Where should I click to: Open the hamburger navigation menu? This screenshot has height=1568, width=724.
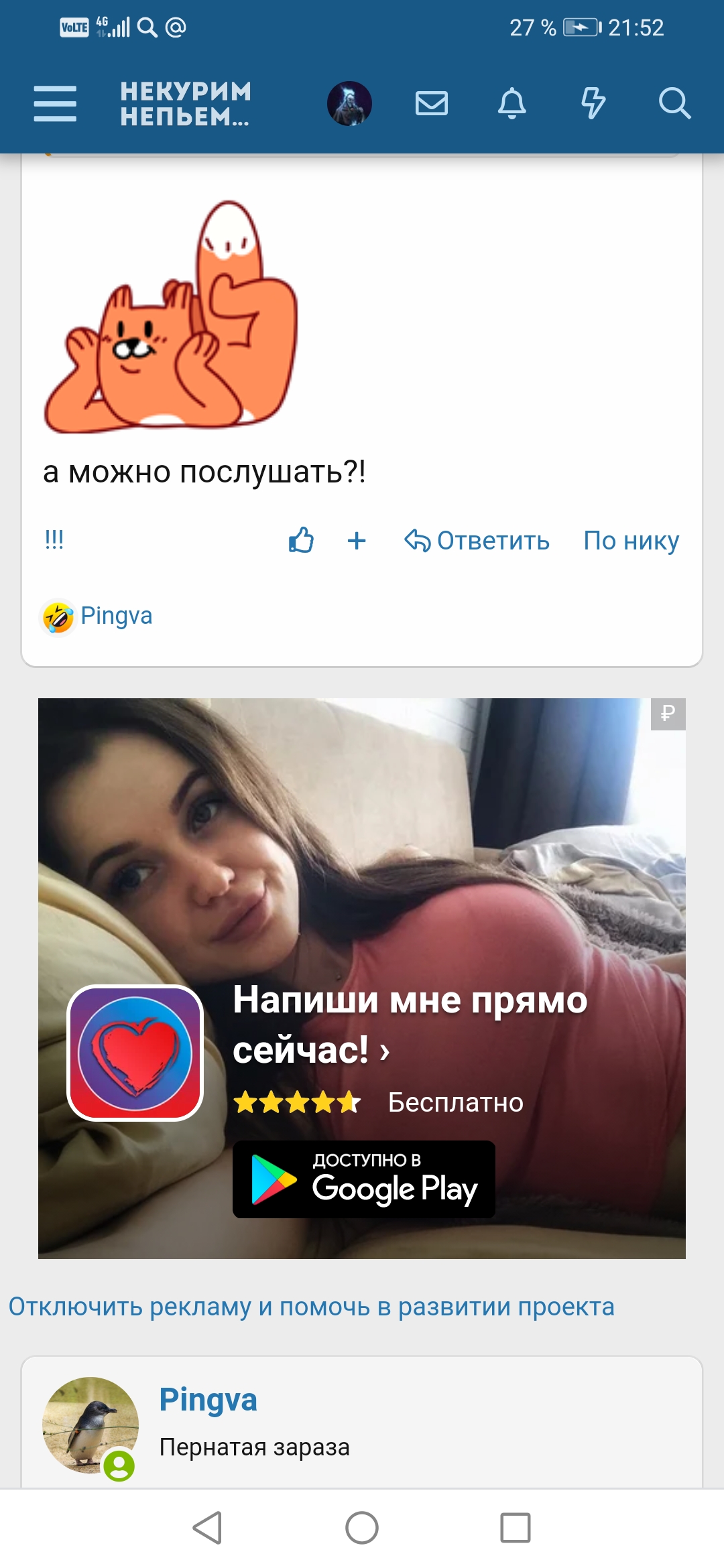(56, 104)
